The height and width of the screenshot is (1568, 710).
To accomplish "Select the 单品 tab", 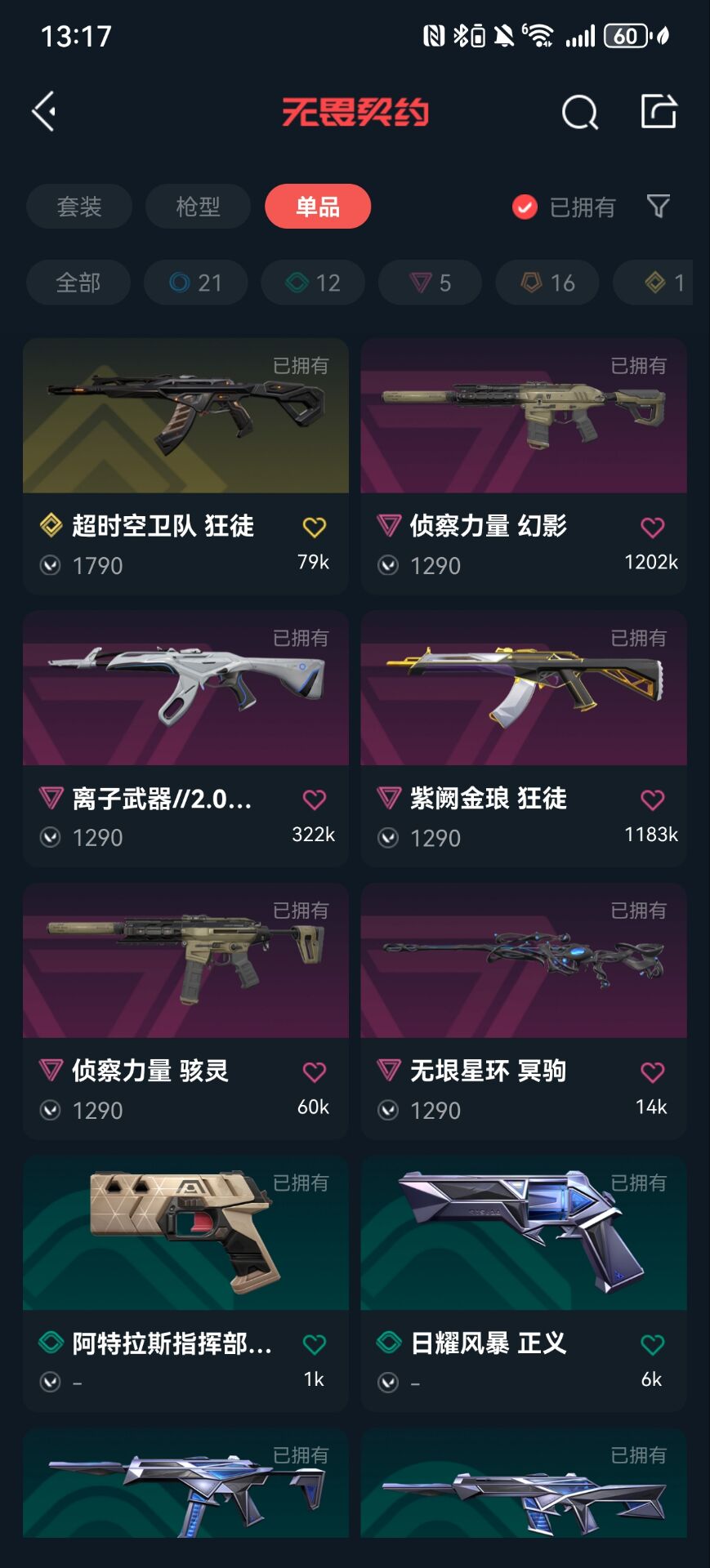I will click(317, 207).
